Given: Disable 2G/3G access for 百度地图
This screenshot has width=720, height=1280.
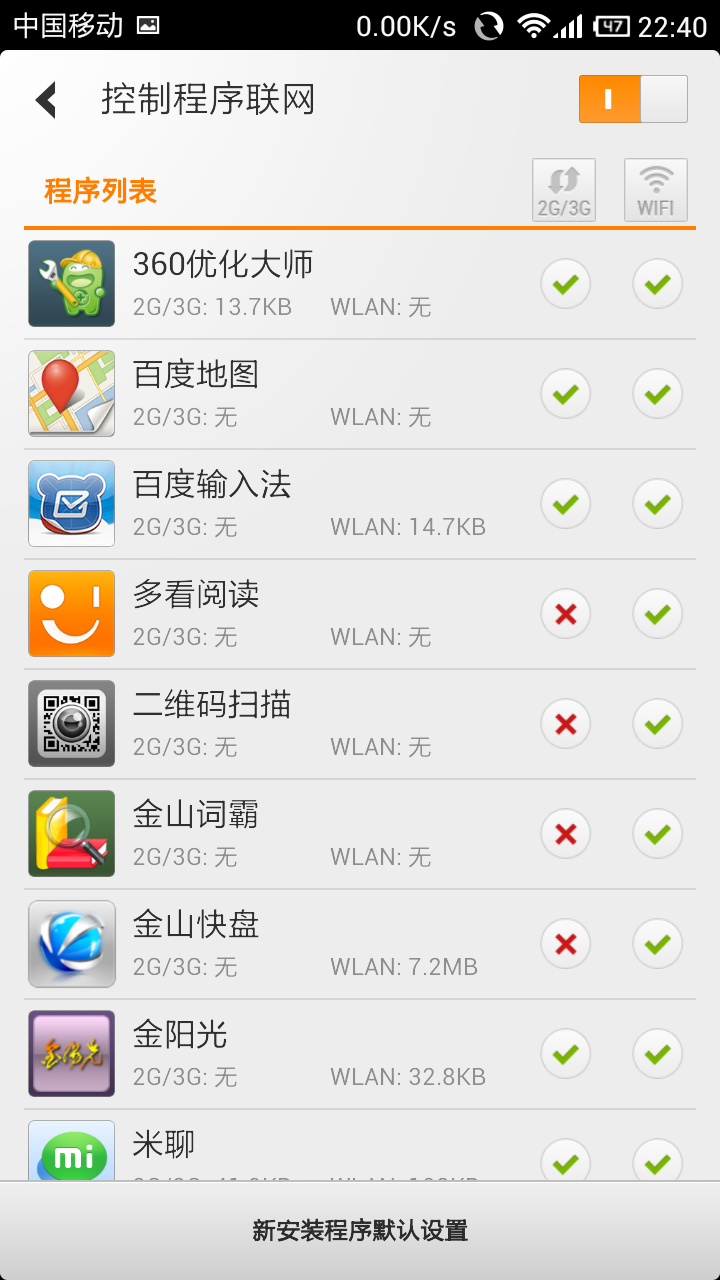Looking at the screenshot, I should point(566,394).
